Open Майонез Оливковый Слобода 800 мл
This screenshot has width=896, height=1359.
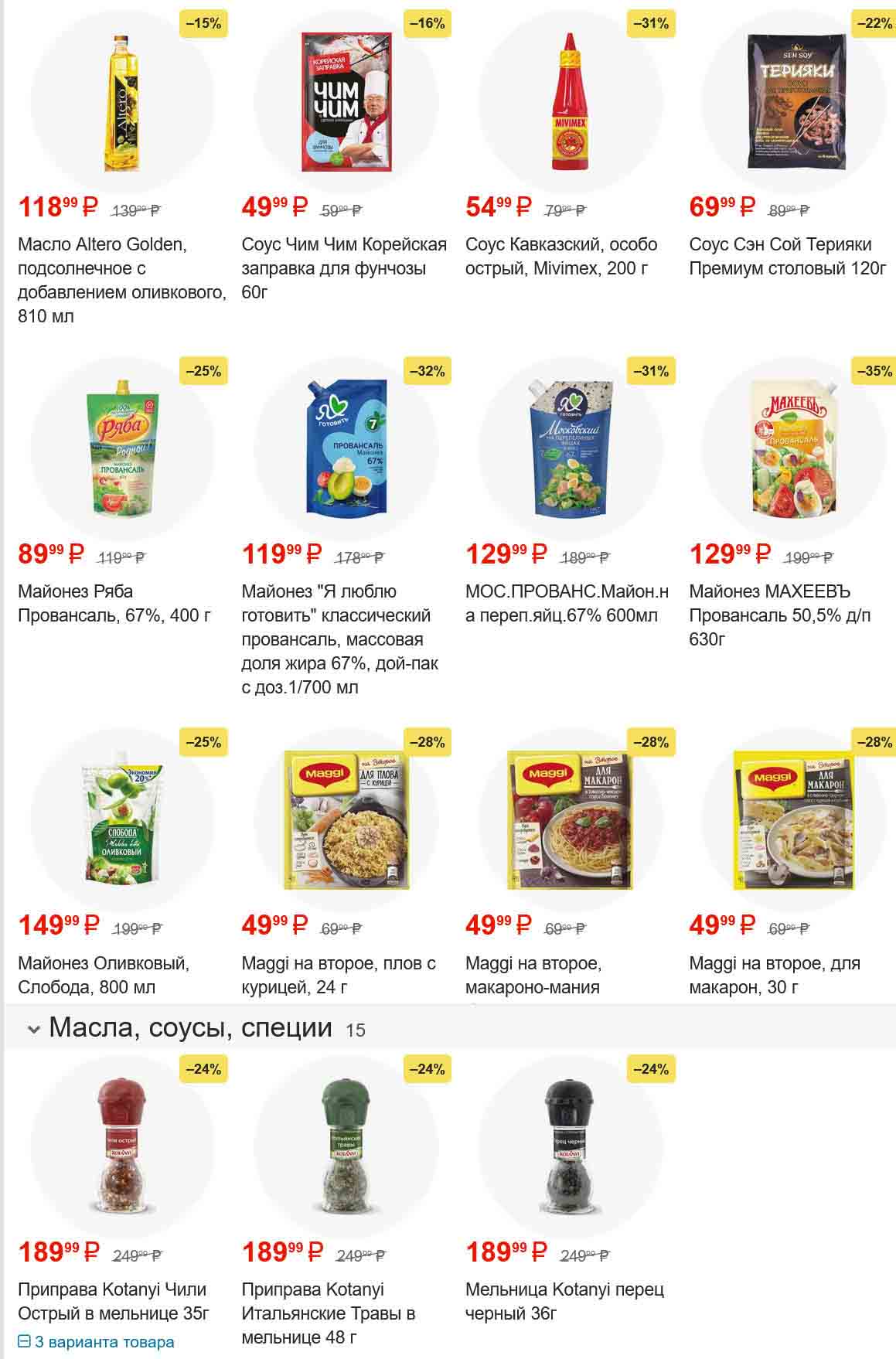click(x=122, y=819)
